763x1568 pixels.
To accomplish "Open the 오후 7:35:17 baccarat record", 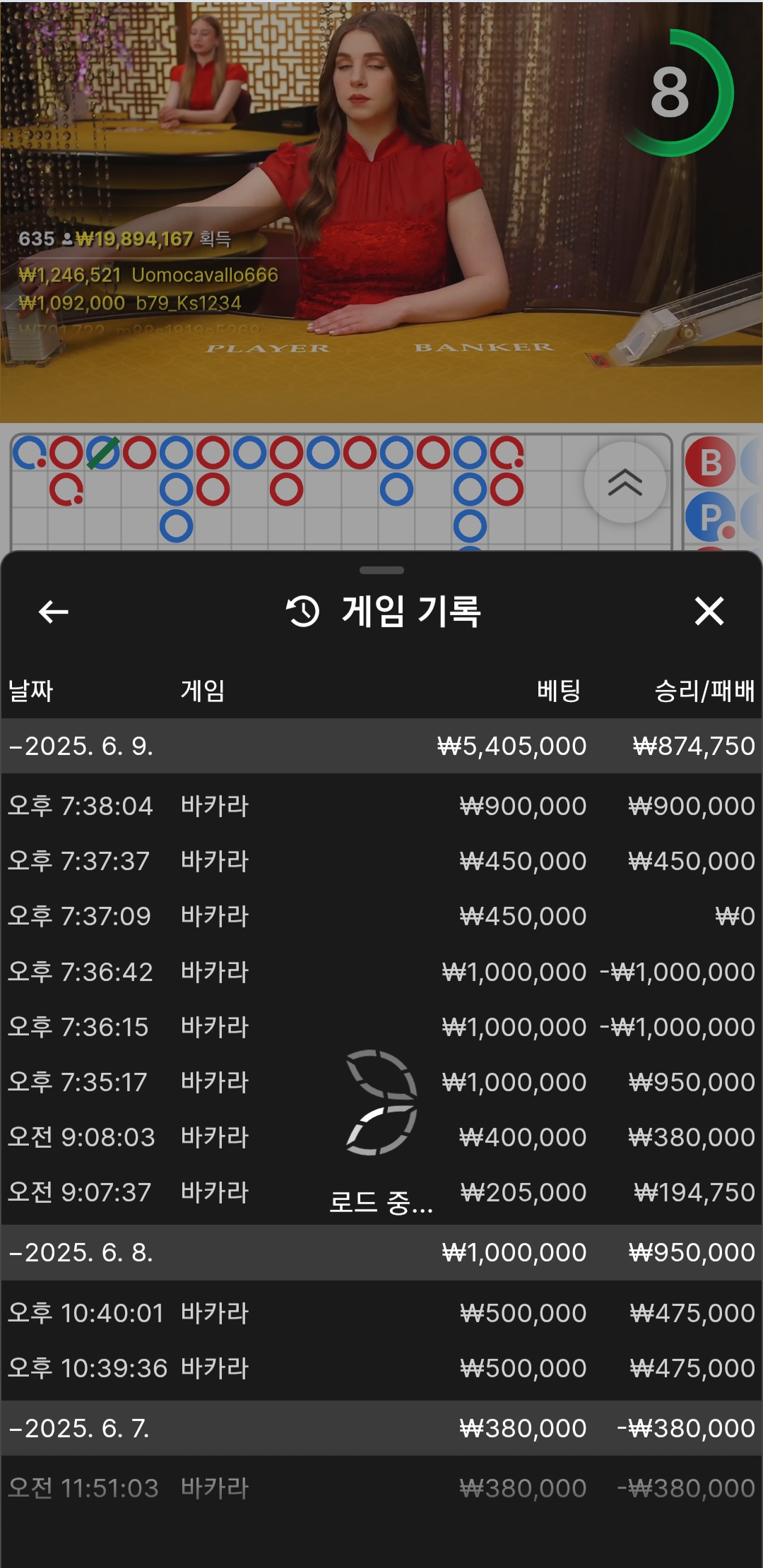I will 381,1082.
